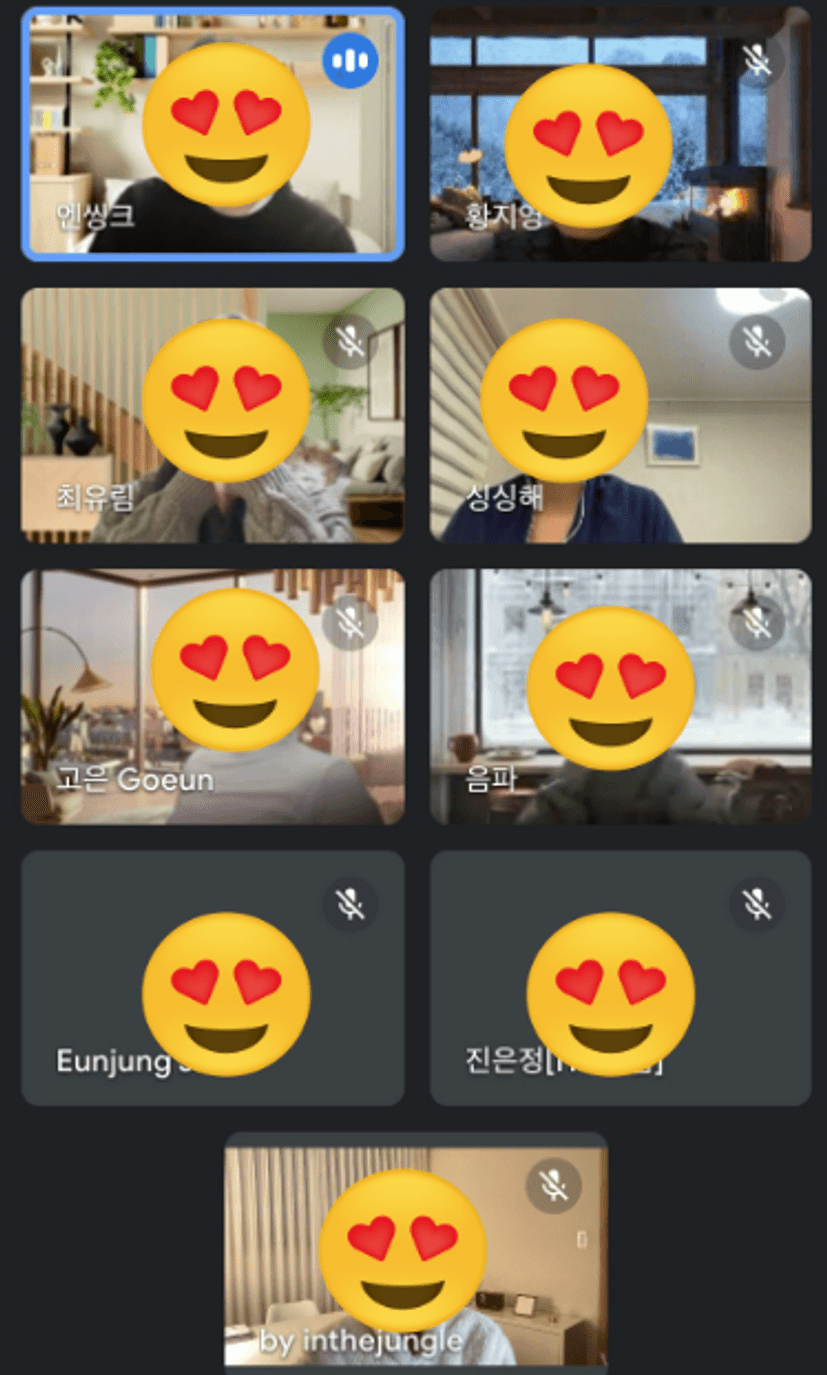The width and height of the screenshot is (827, 1375).
Task: Open 황지영's video tile
Action: pos(620,134)
